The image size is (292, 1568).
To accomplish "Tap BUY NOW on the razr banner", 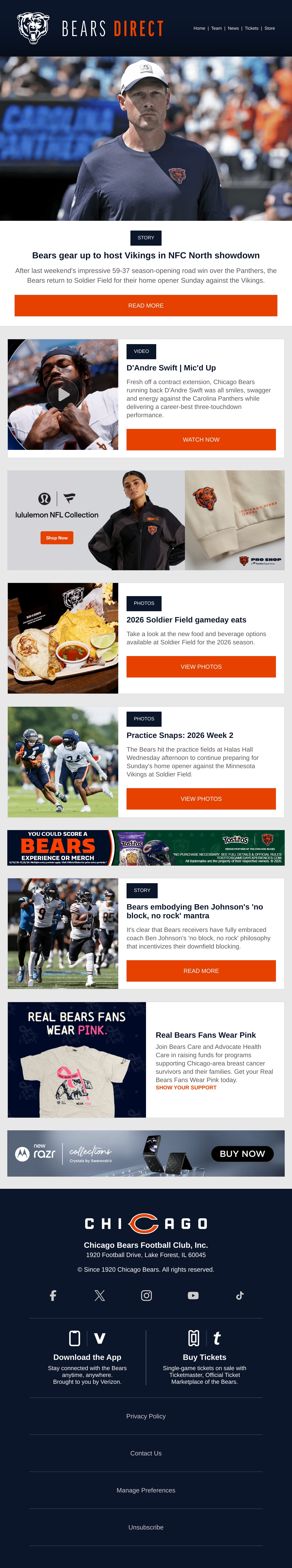I will (242, 1153).
